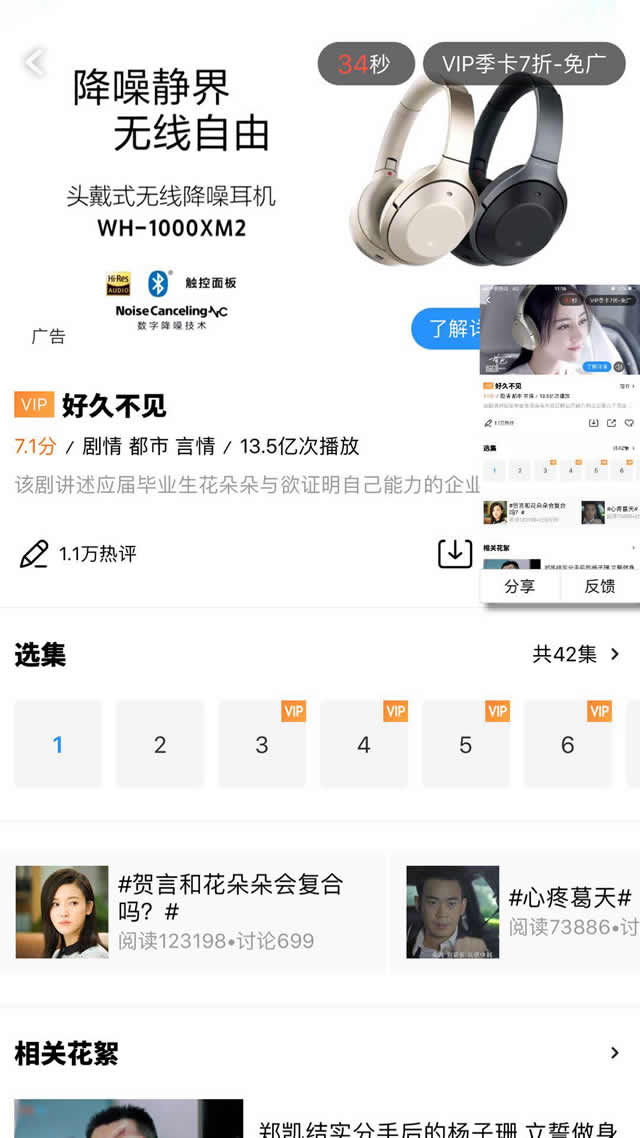The image size is (640, 1138).
Task: Open VIP episode 5
Action: coord(466,744)
